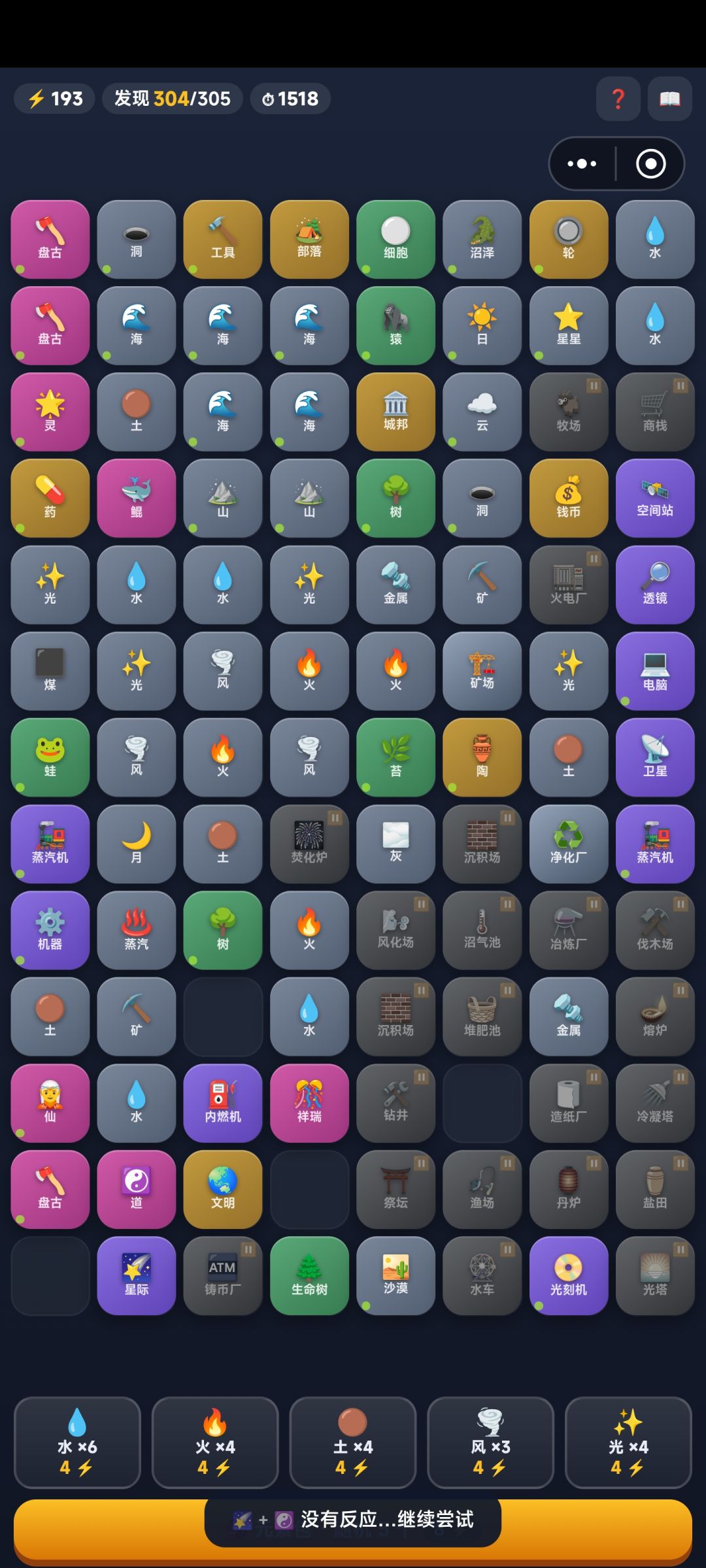This screenshot has width=706, height=1568.
Task: Select the 鲲 whale tile
Action: [x=137, y=498]
